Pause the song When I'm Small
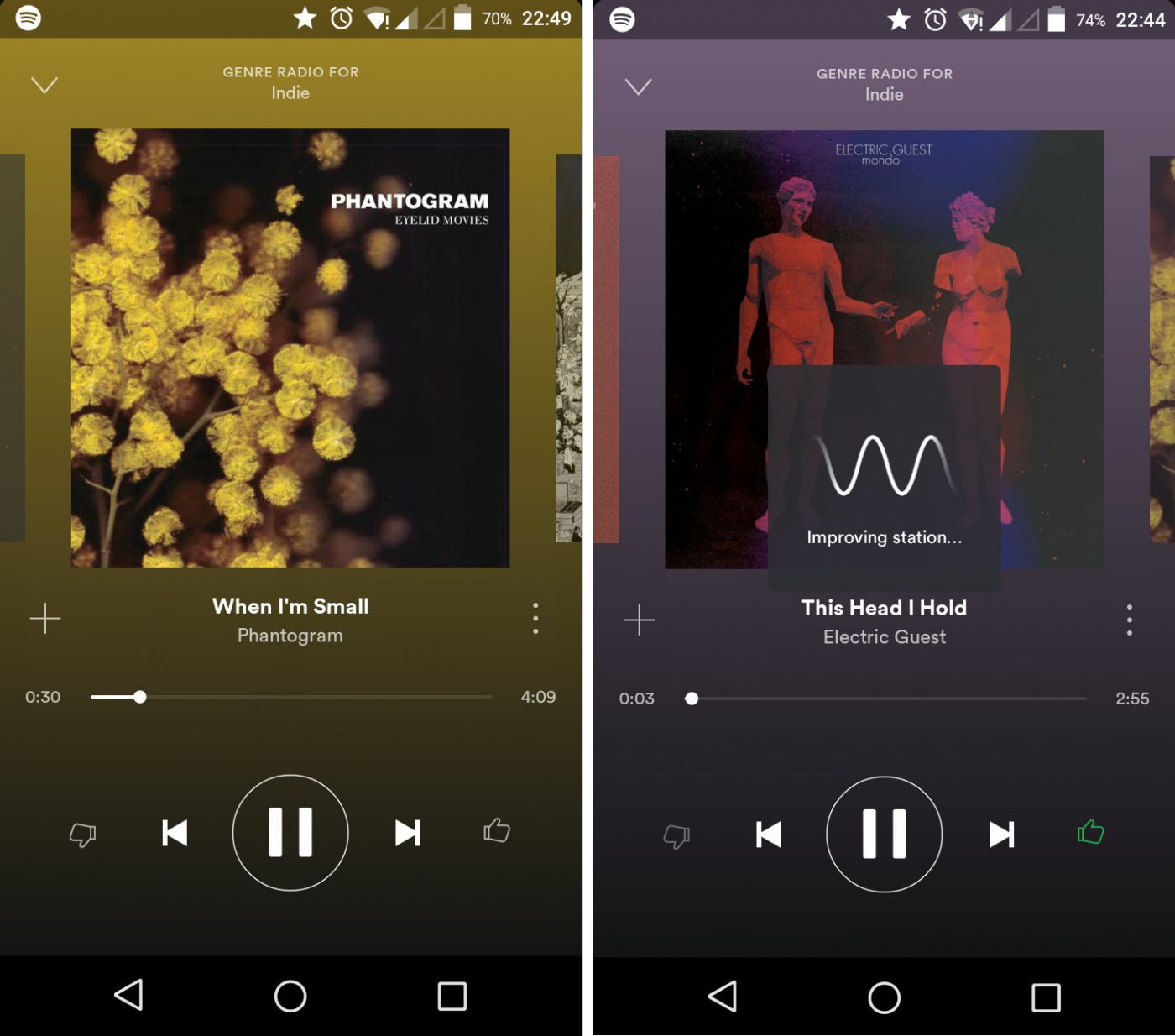1175x1036 pixels. (x=290, y=832)
